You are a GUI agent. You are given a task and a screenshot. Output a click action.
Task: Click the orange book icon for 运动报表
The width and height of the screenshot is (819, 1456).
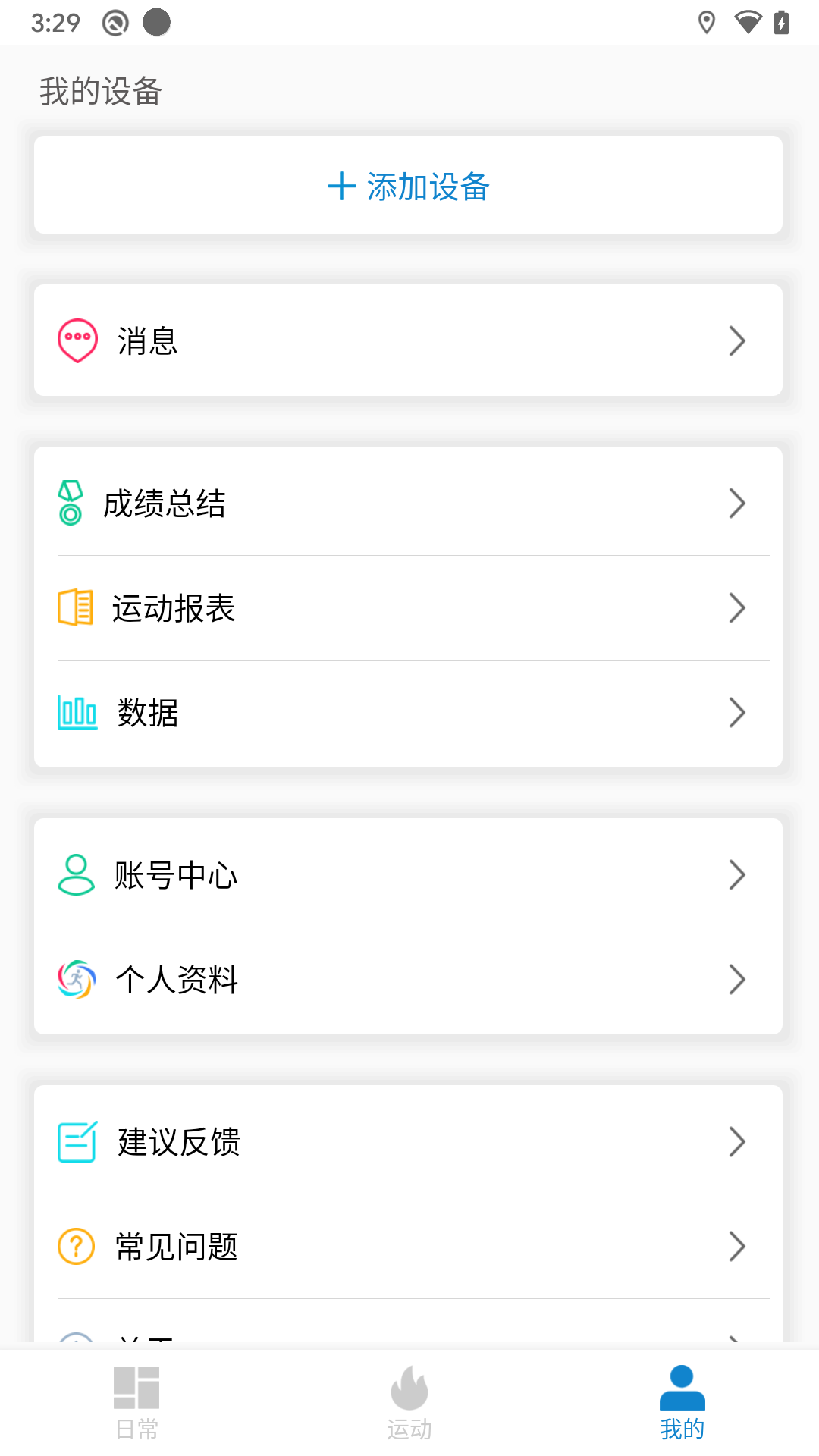coord(75,607)
